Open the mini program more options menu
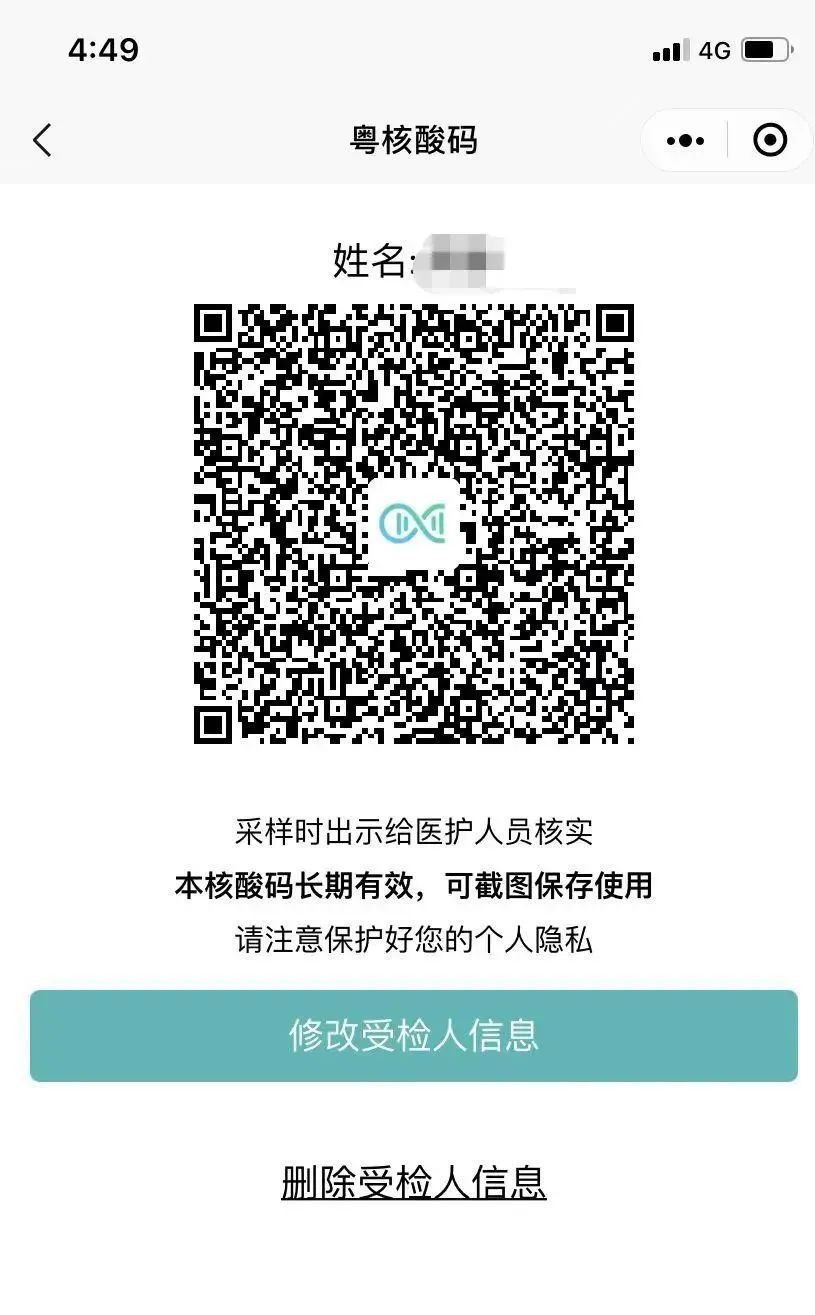The image size is (815, 1315). pyautogui.click(x=685, y=141)
